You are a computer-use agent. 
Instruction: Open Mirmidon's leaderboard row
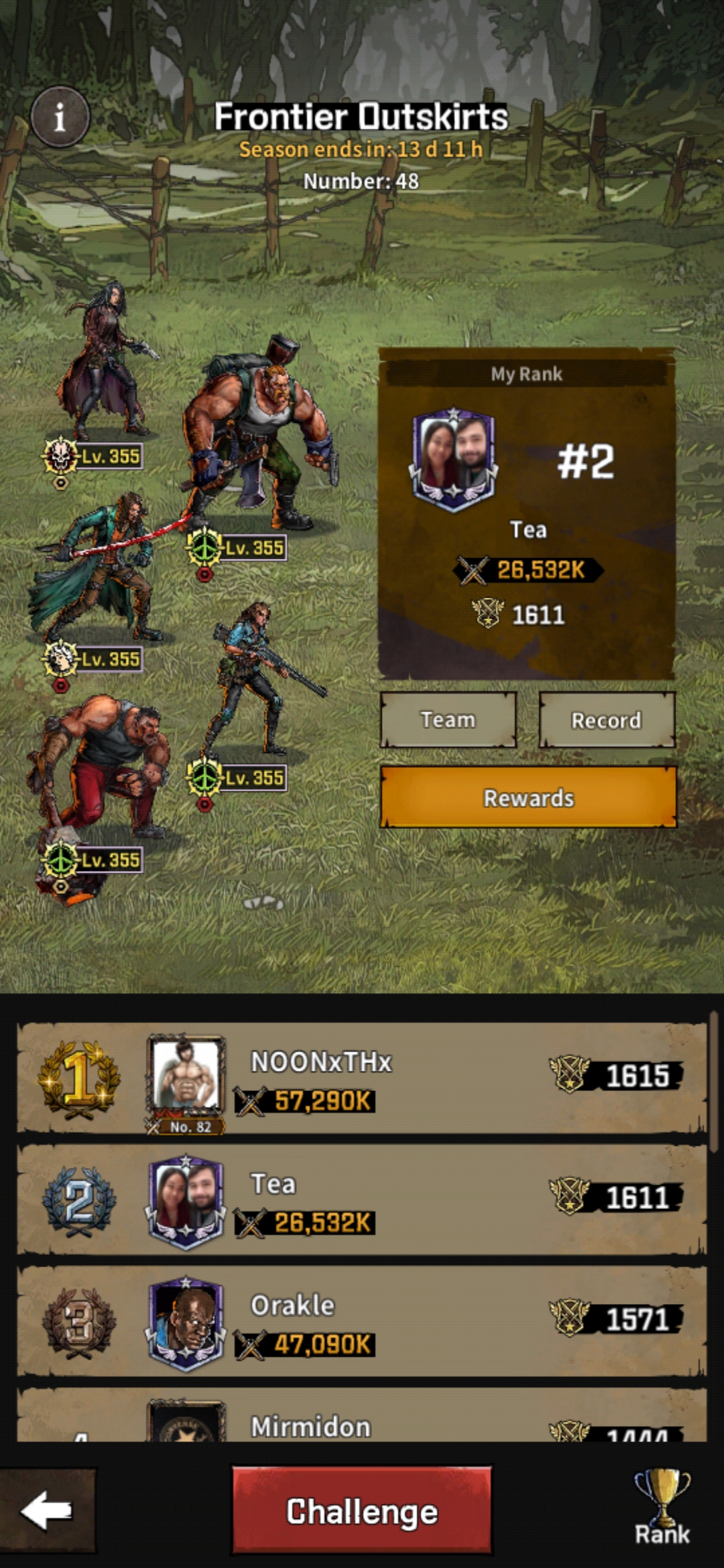pyautogui.click(x=362, y=1421)
